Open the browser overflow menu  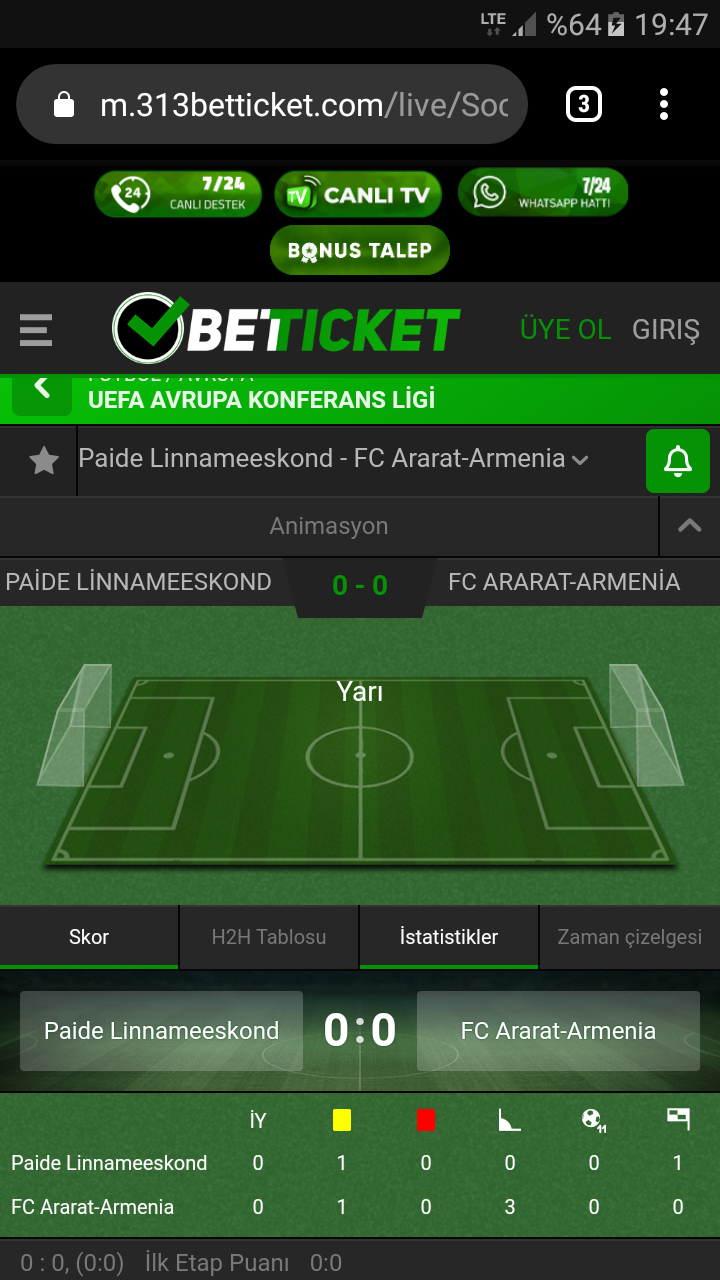[663, 104]
